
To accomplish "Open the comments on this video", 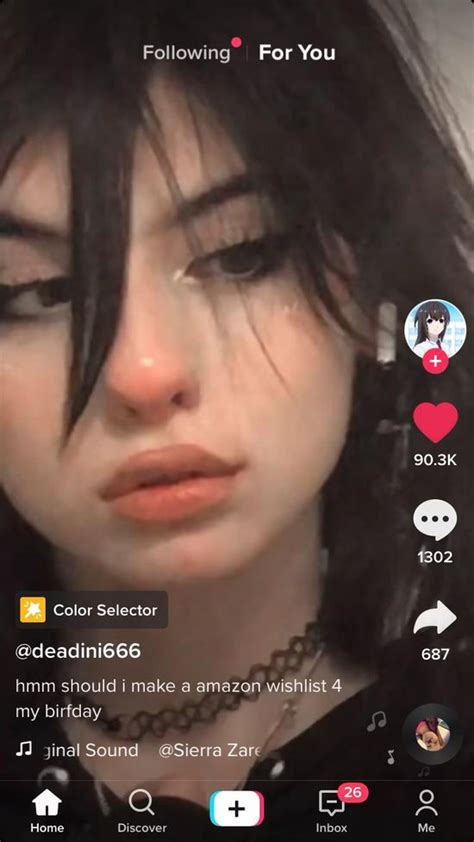I will pyautogui.click(x=435, y=519).
